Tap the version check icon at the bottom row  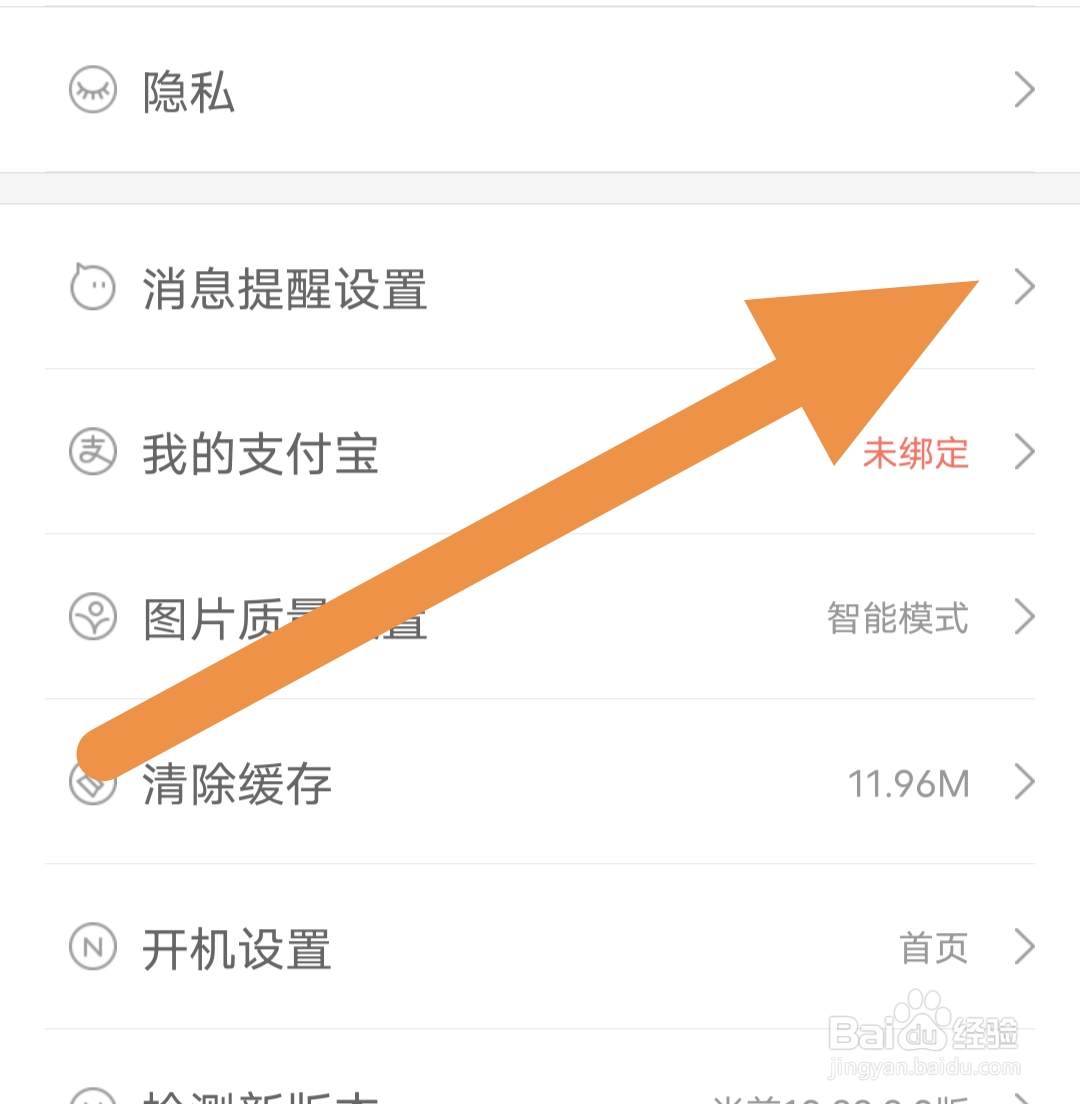pyautogui.click(x=93, y=1098)
